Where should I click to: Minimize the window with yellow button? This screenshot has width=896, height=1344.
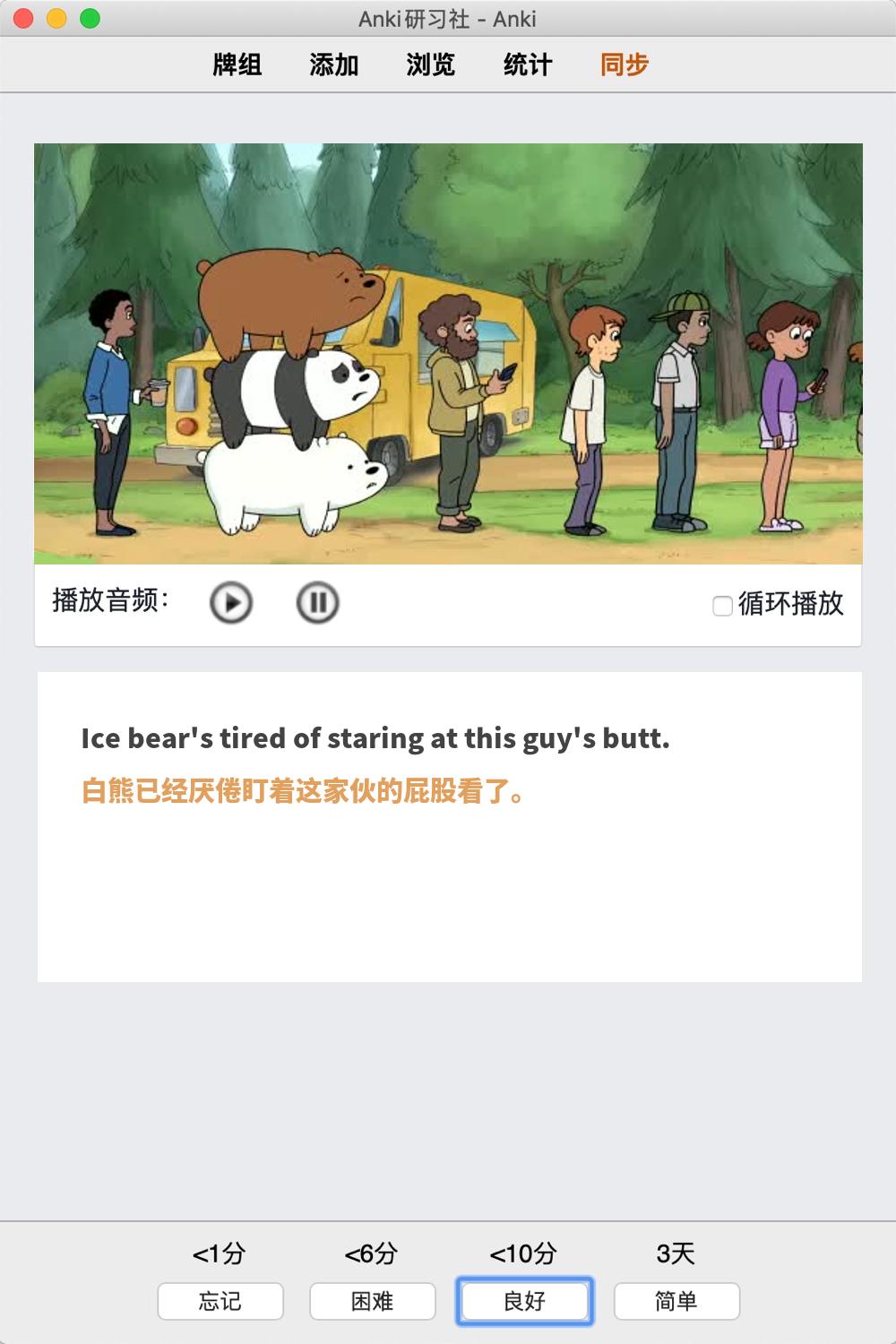(x=57, y=18)
